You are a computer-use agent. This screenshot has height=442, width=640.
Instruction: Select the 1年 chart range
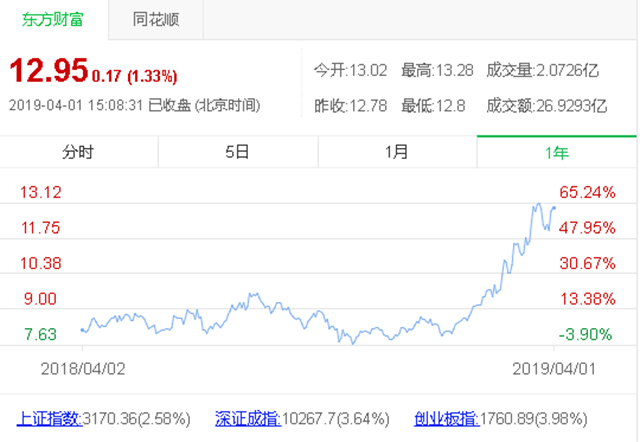[x=557, y=152]
